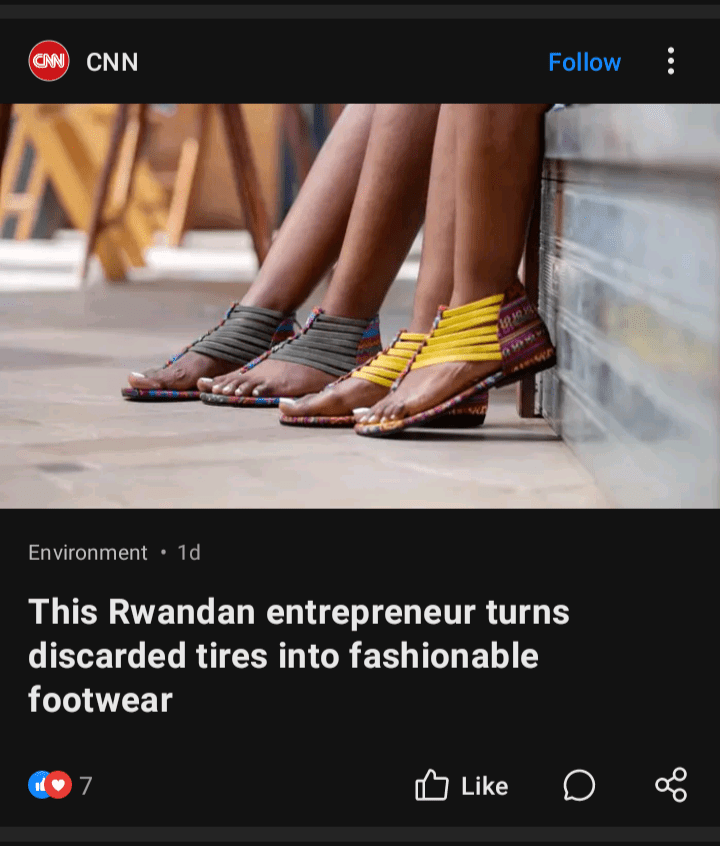720x846 pixels.
Task: Like the tire footwear article
Action: 462,786
